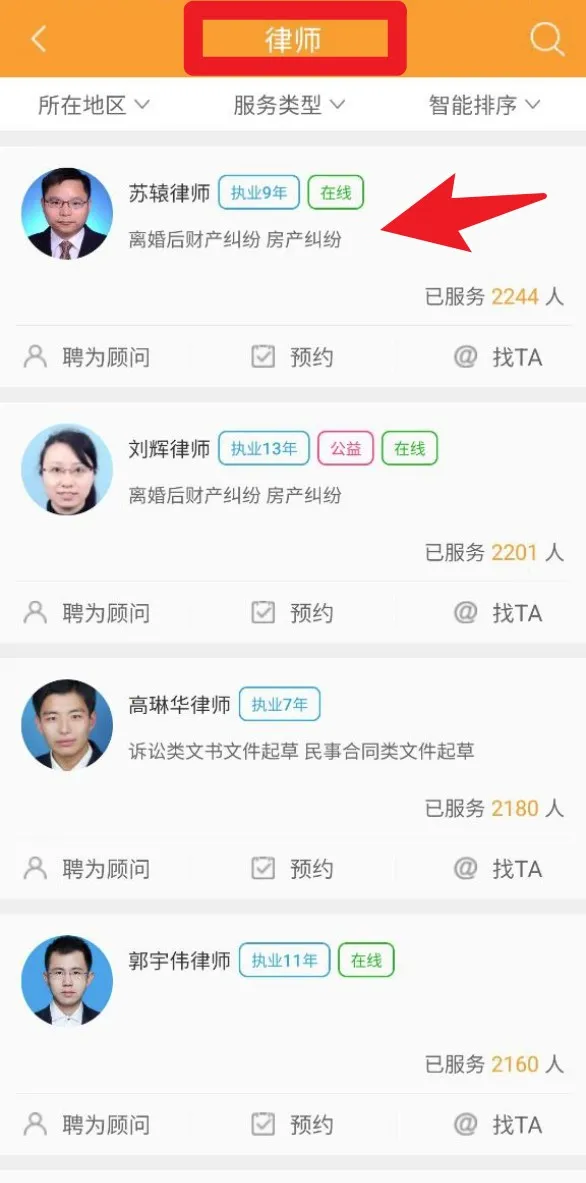
Task: Hire 高琳华律师 as an advisor (聘为顾问)
Action: [x=87, y=868]
